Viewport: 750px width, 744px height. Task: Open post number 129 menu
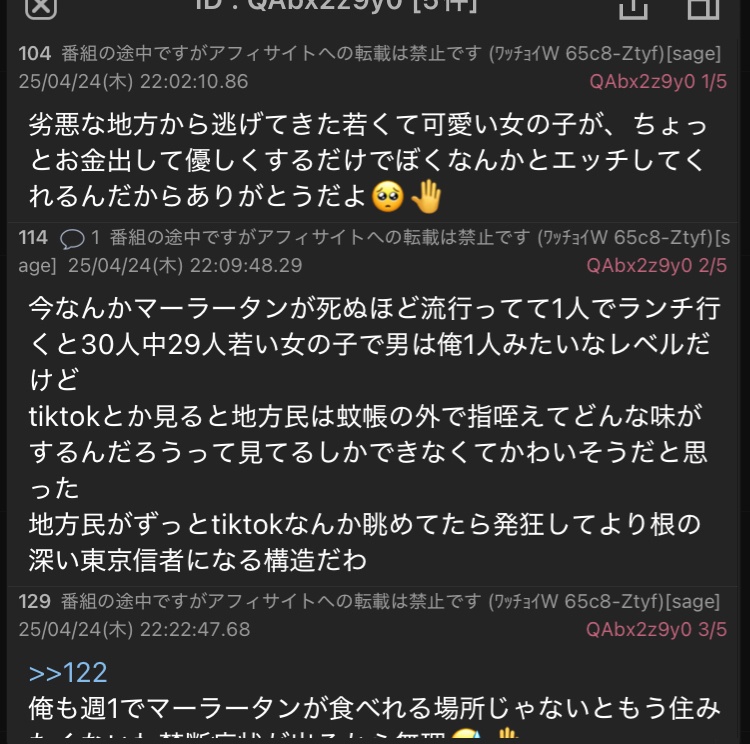(34, 602)
